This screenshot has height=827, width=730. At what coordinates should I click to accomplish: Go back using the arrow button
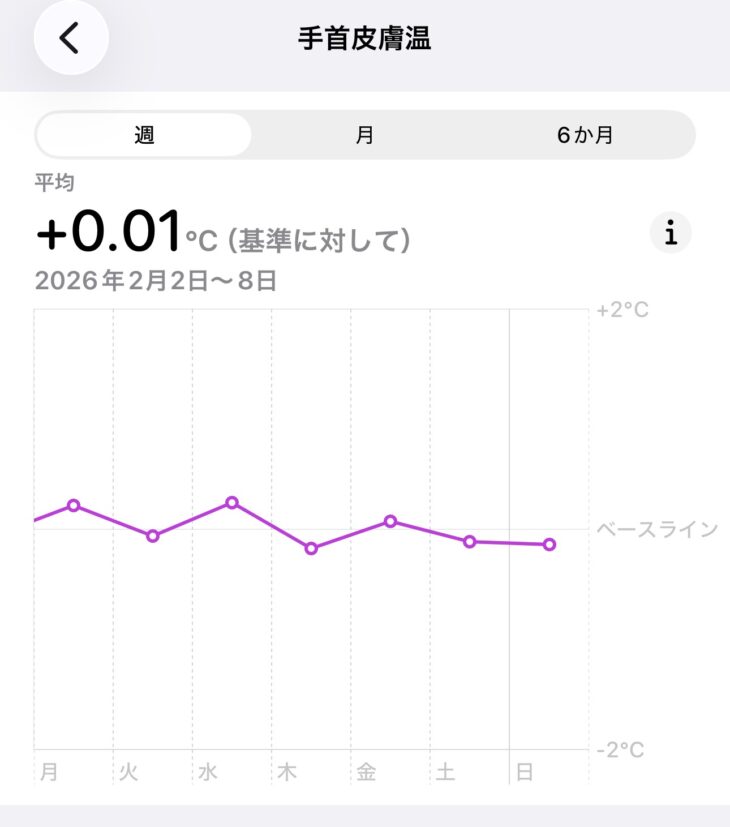(x=70, y=38)
